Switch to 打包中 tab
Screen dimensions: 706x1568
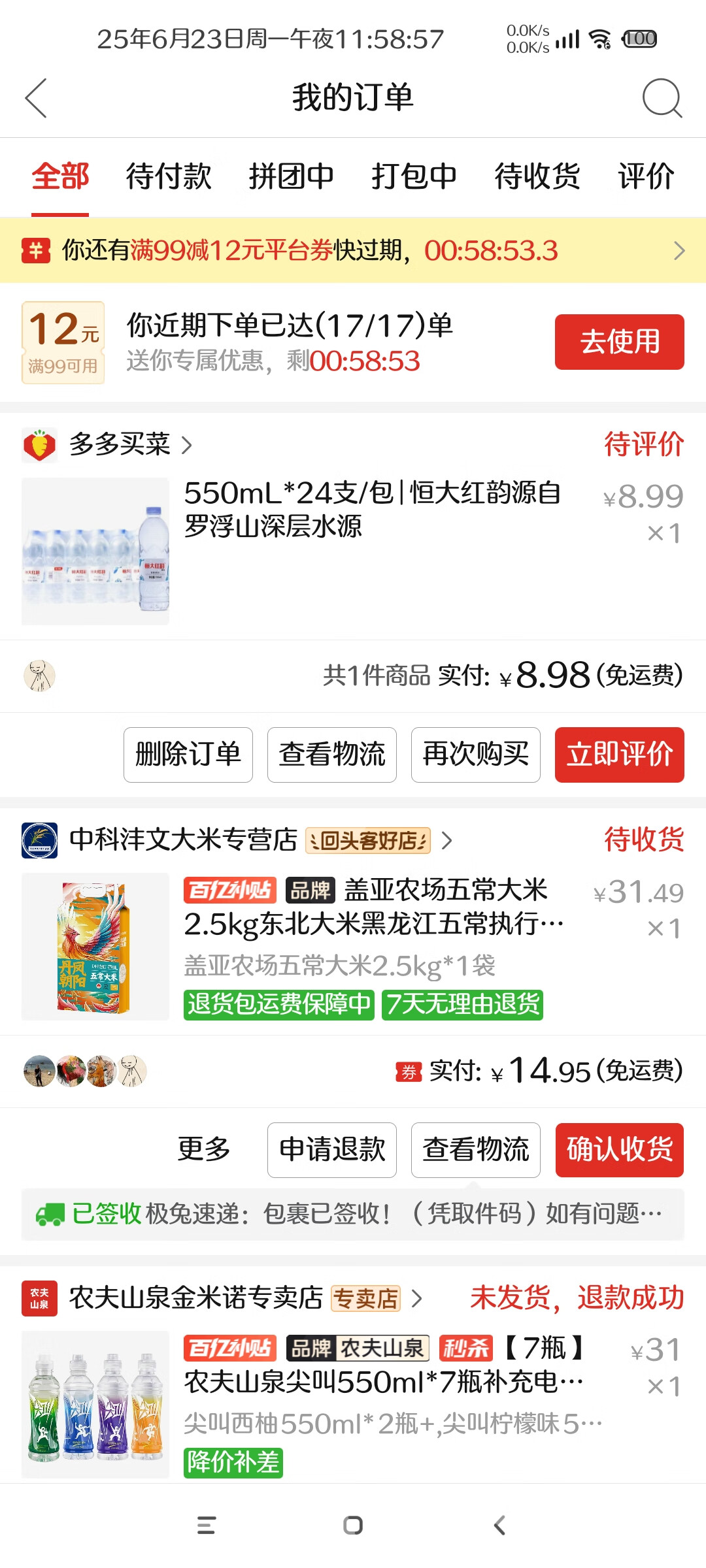(x=414, y=176)
